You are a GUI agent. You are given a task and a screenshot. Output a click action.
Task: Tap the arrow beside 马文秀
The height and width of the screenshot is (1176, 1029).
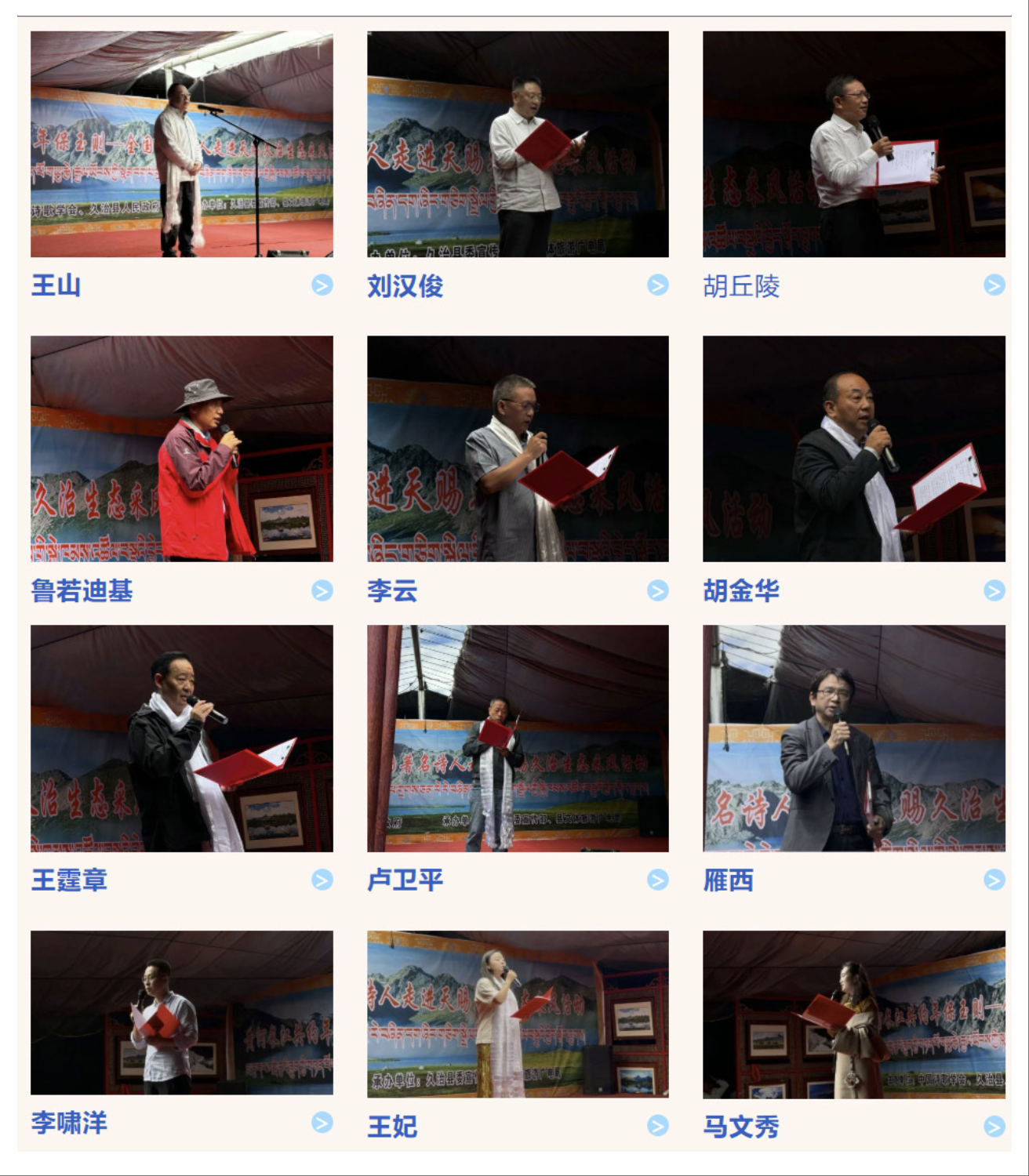tap(994, 1127)
